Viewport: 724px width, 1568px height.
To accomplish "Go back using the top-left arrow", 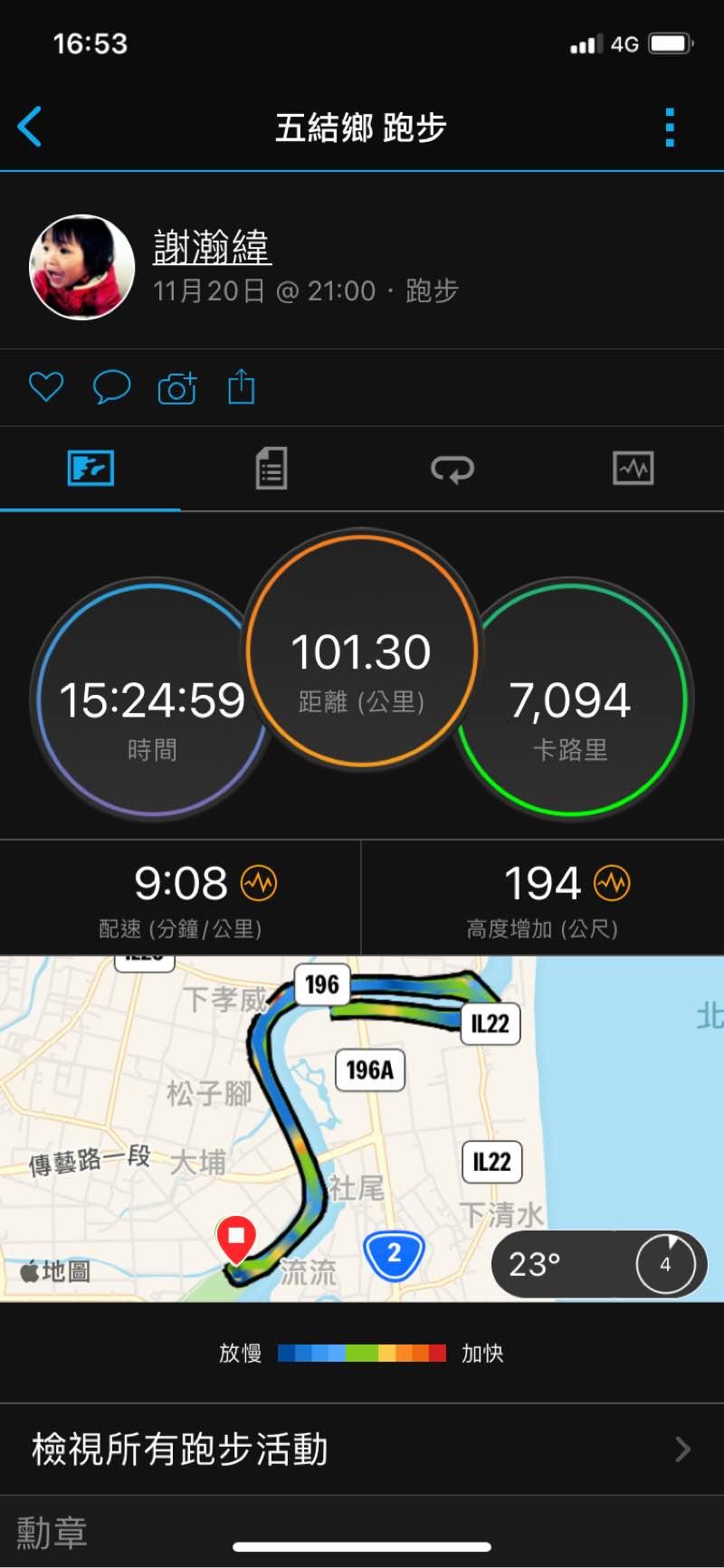I will pos(30,126).
